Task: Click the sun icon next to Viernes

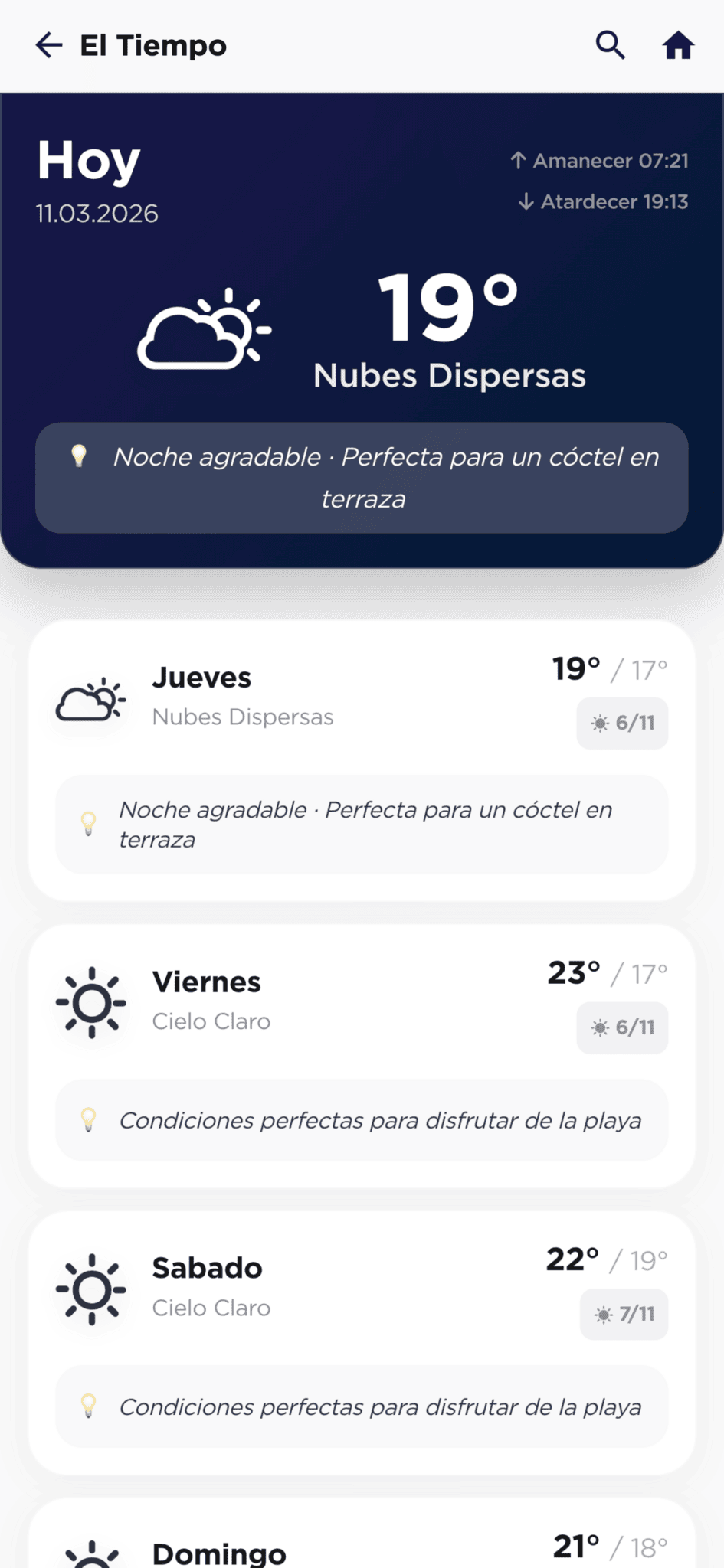Action: tap(92, 1001)
